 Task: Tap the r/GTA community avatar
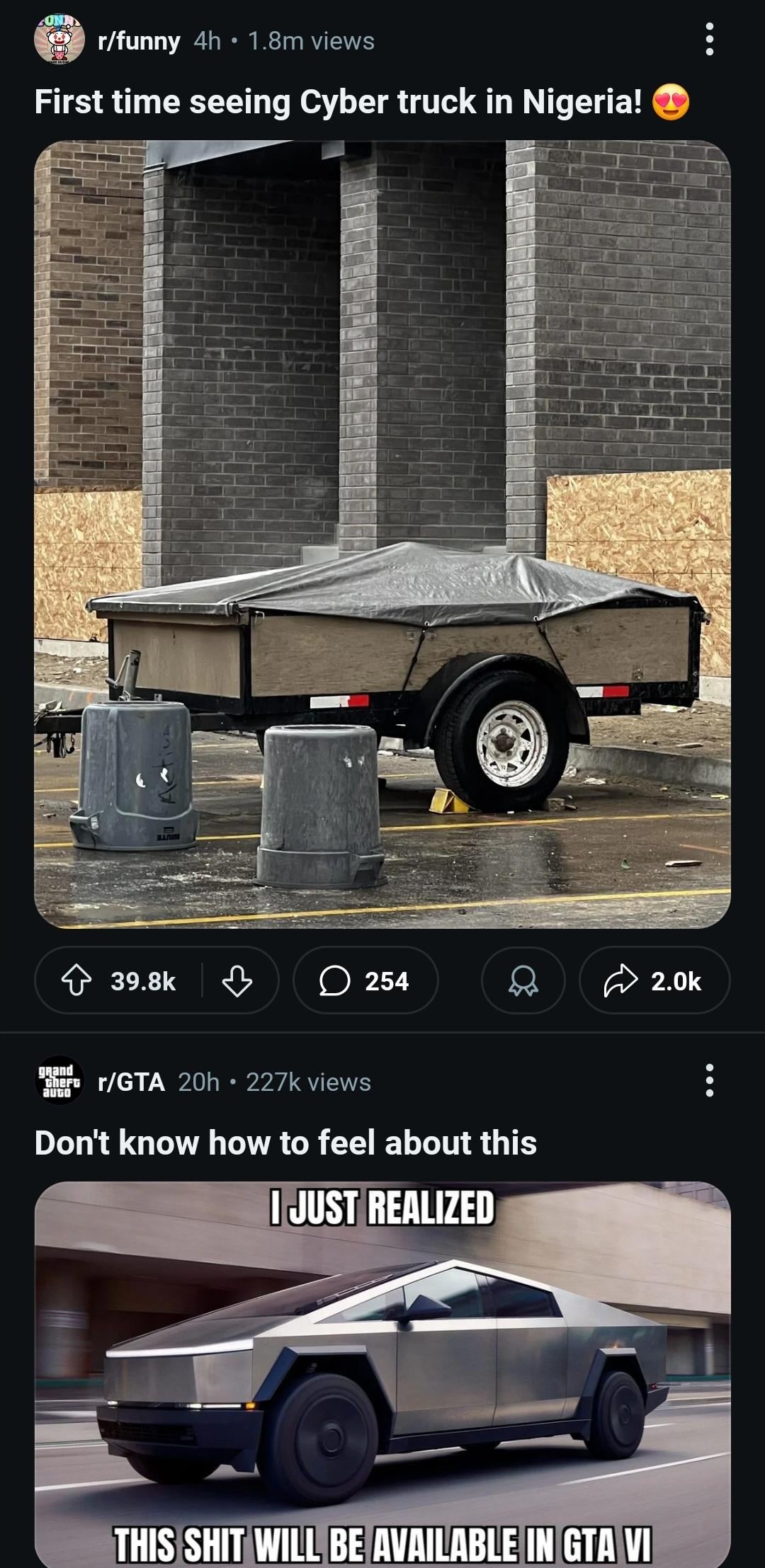[x=59, y=1080]
